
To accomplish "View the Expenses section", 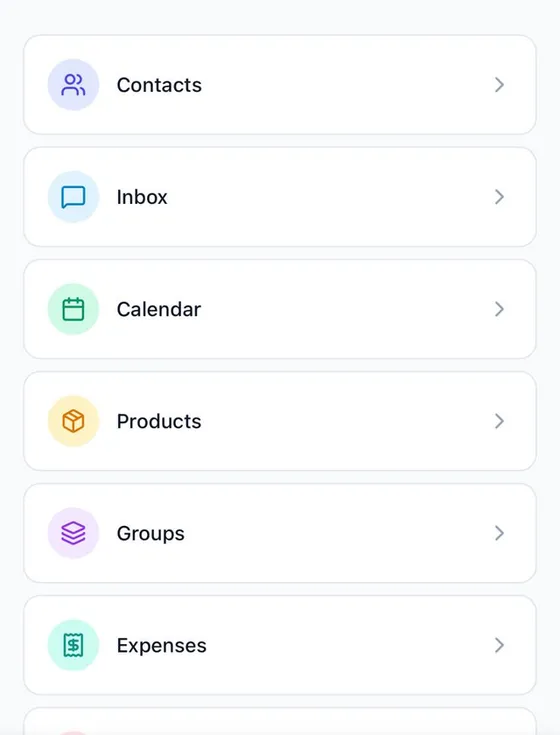I will pos(280,645).
